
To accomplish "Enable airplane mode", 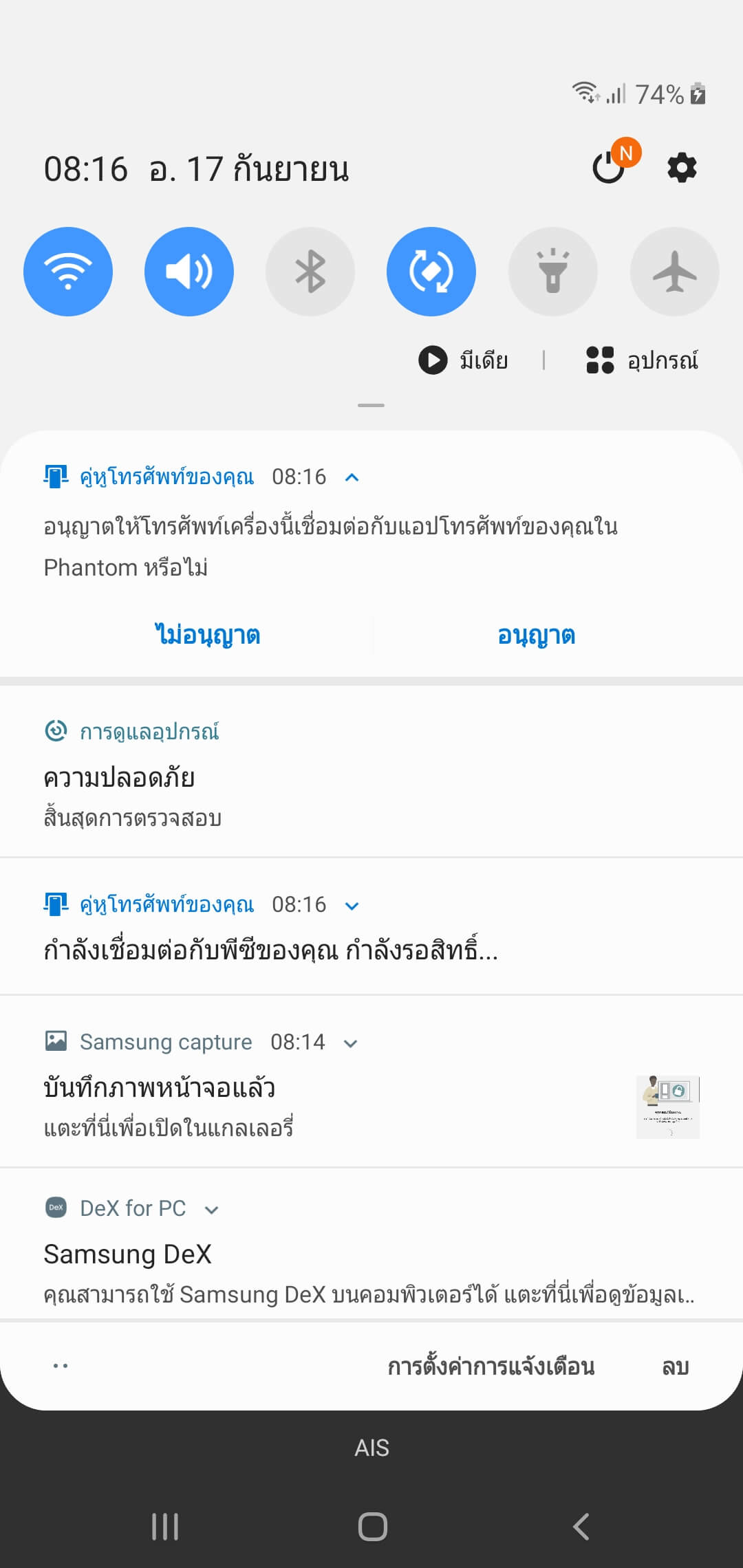I will pyautogui.click(x=674, y=272).
